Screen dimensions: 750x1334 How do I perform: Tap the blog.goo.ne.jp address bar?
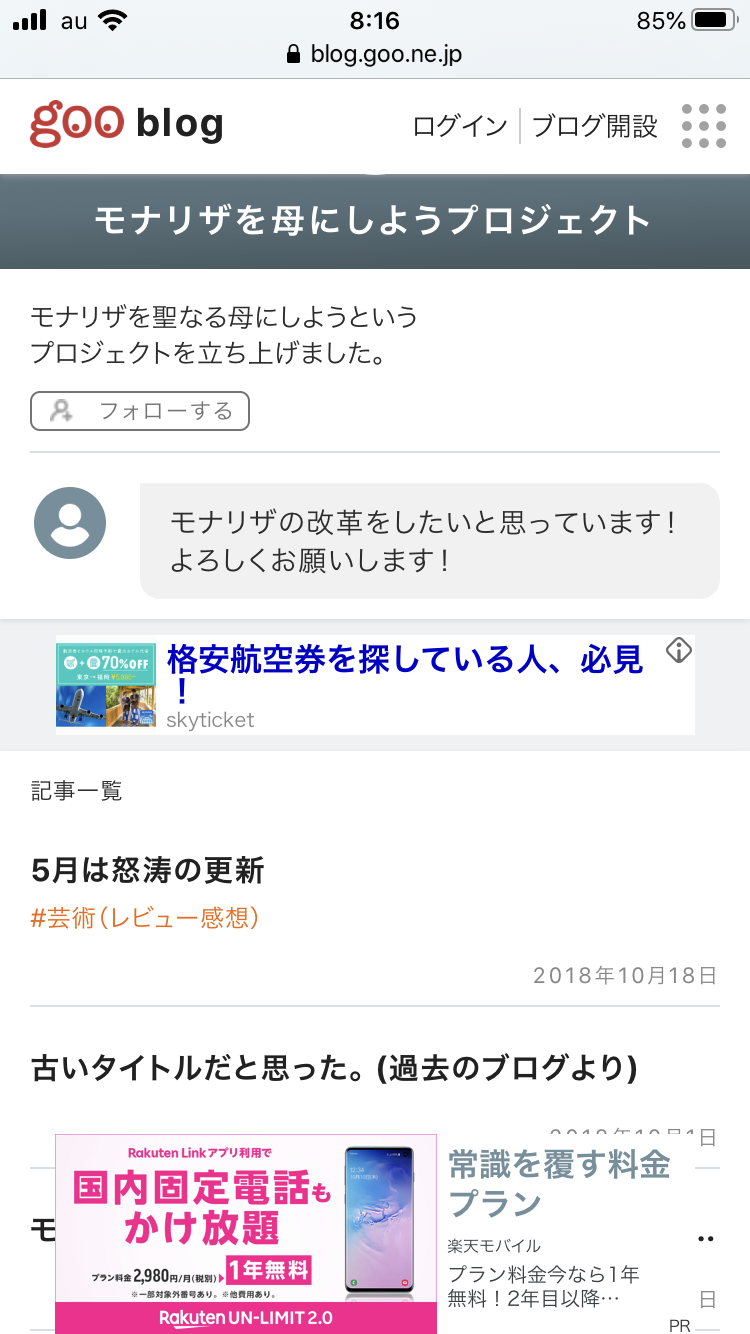tap(375, 54)
